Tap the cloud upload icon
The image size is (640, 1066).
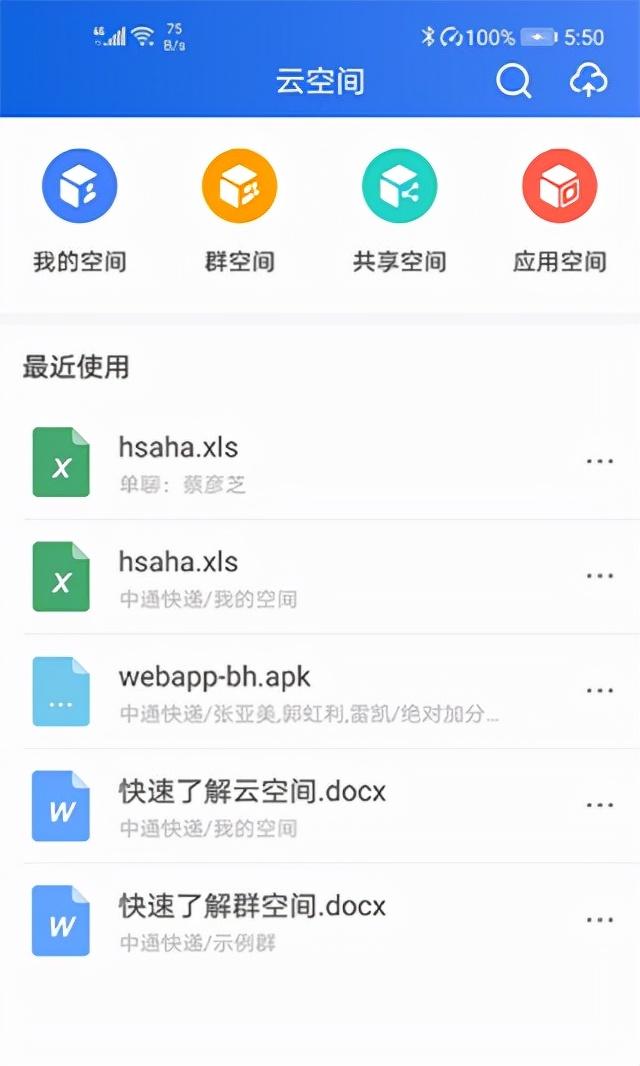(589, 82)
